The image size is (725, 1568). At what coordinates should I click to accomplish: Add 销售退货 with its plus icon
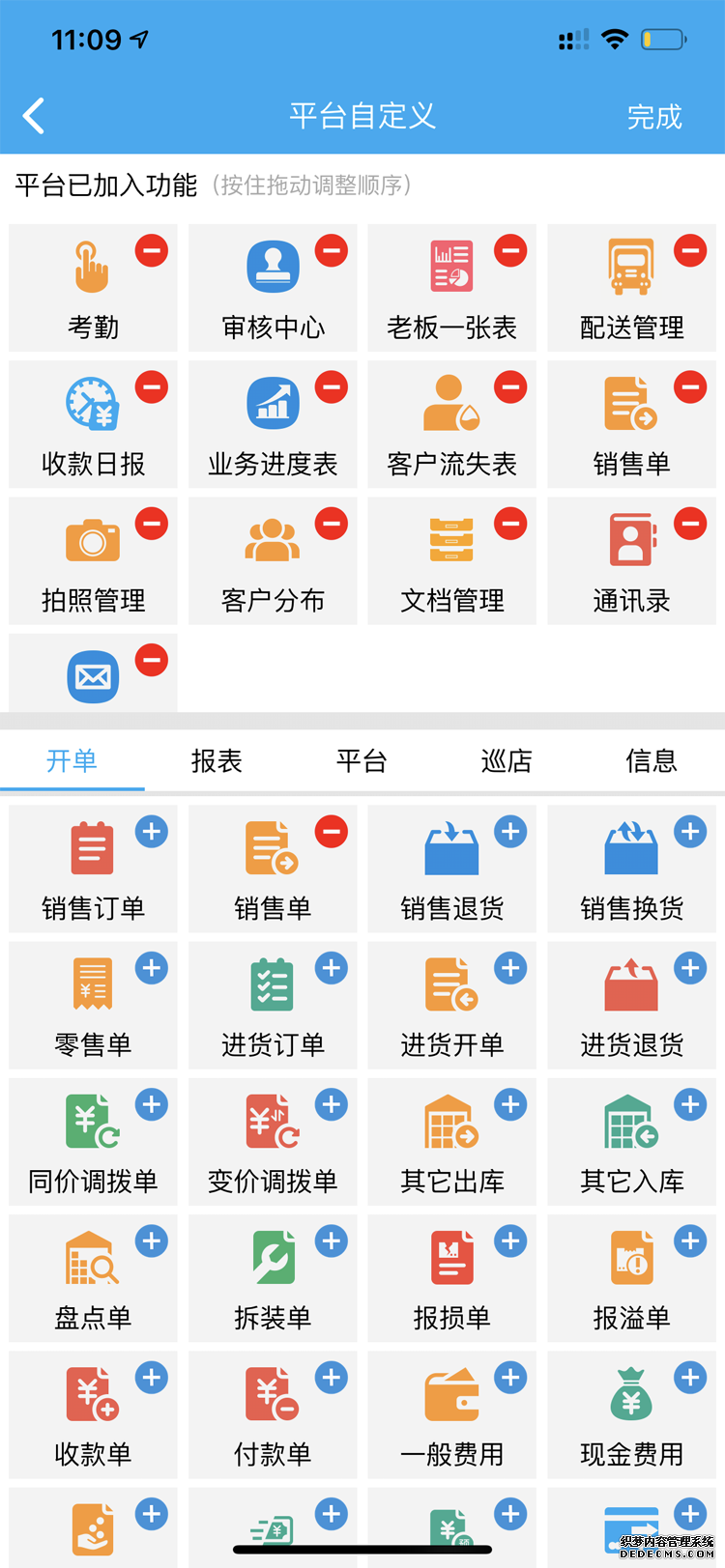pos(510,832)
